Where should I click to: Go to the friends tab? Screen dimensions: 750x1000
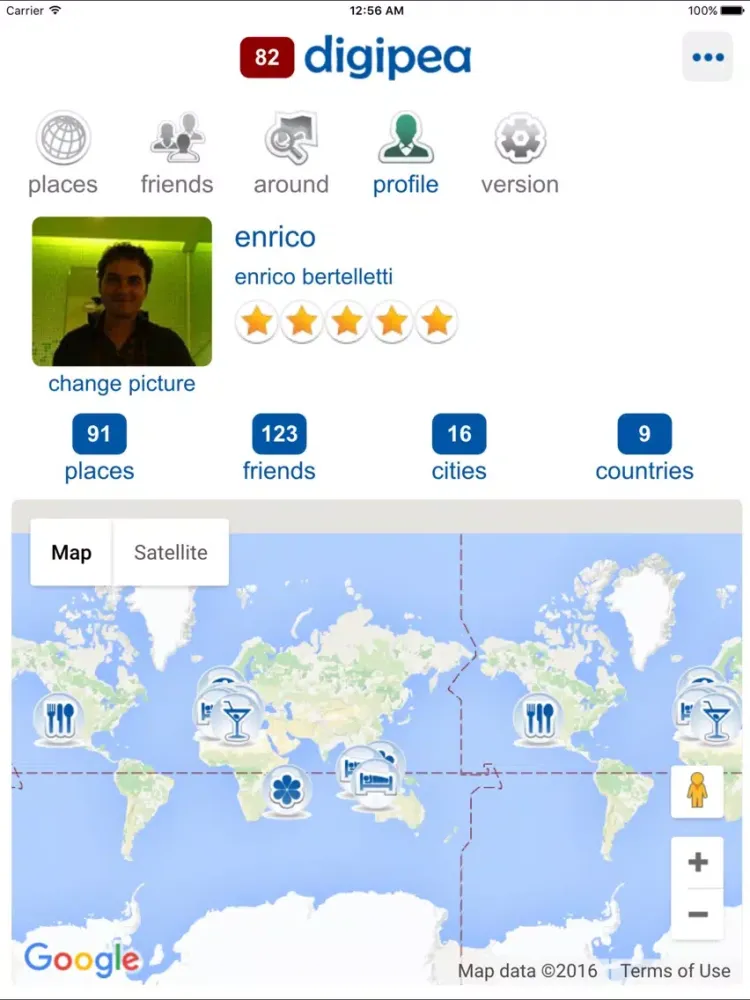[x=177, y=155]
